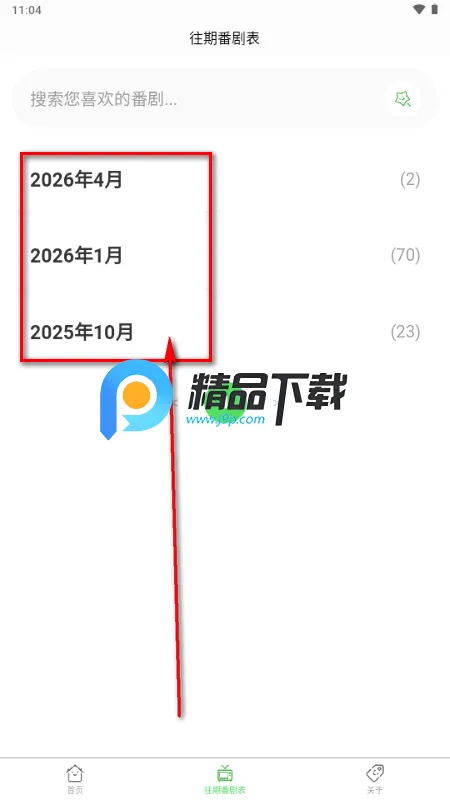Switch to the 首页 tab

pyautogui.click(x=75, y=779)
